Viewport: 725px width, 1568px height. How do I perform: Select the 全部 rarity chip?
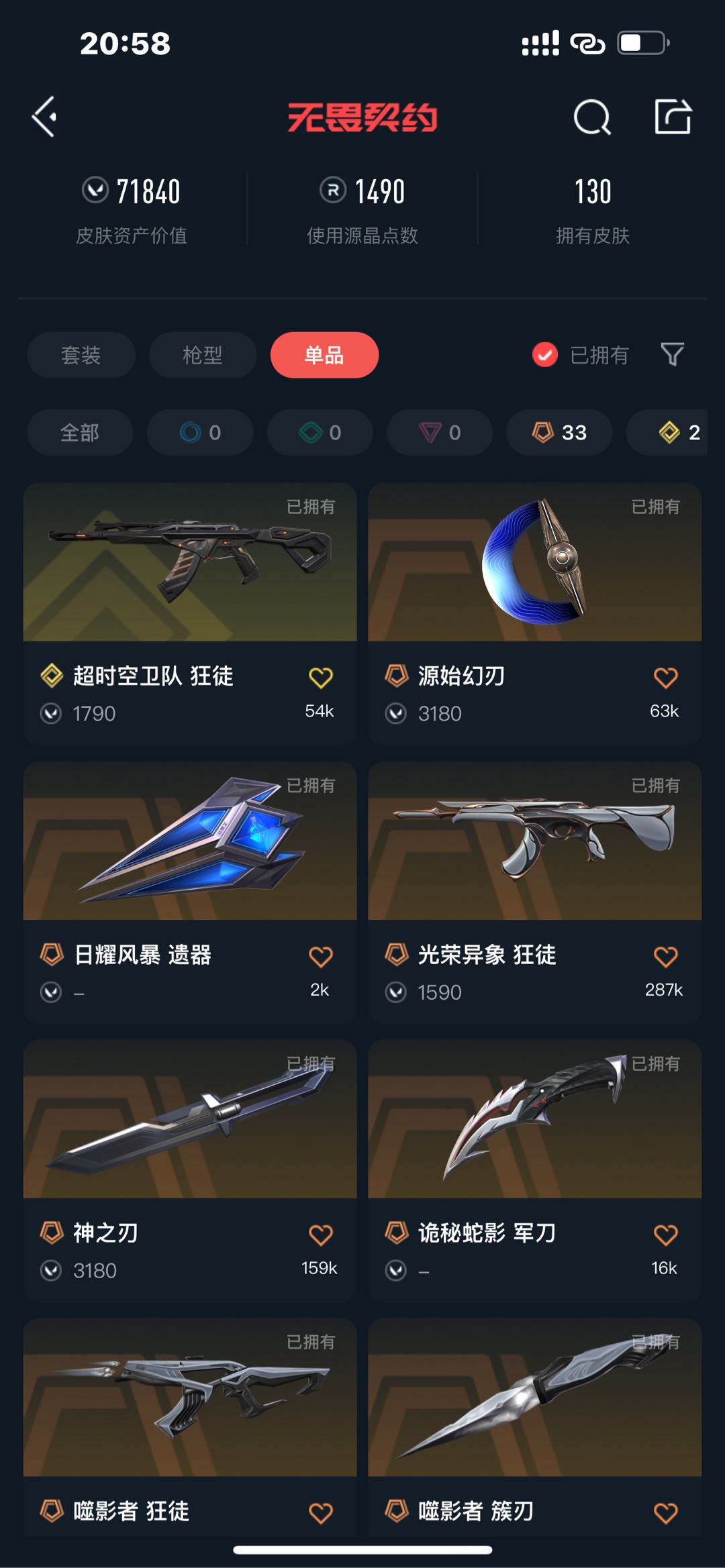point(80,433)
